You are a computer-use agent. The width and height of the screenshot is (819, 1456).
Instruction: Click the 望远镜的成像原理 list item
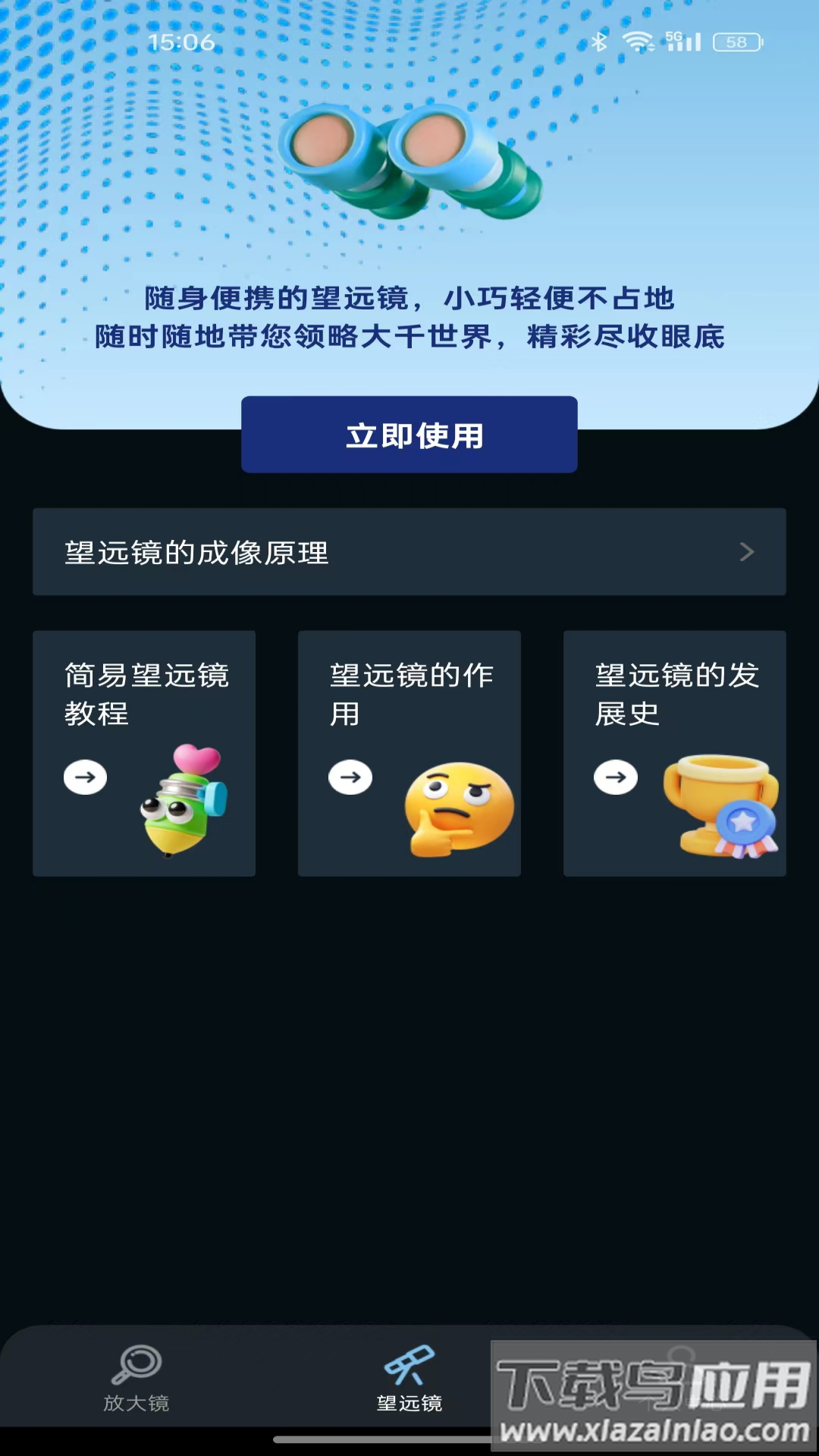[303, 552]
